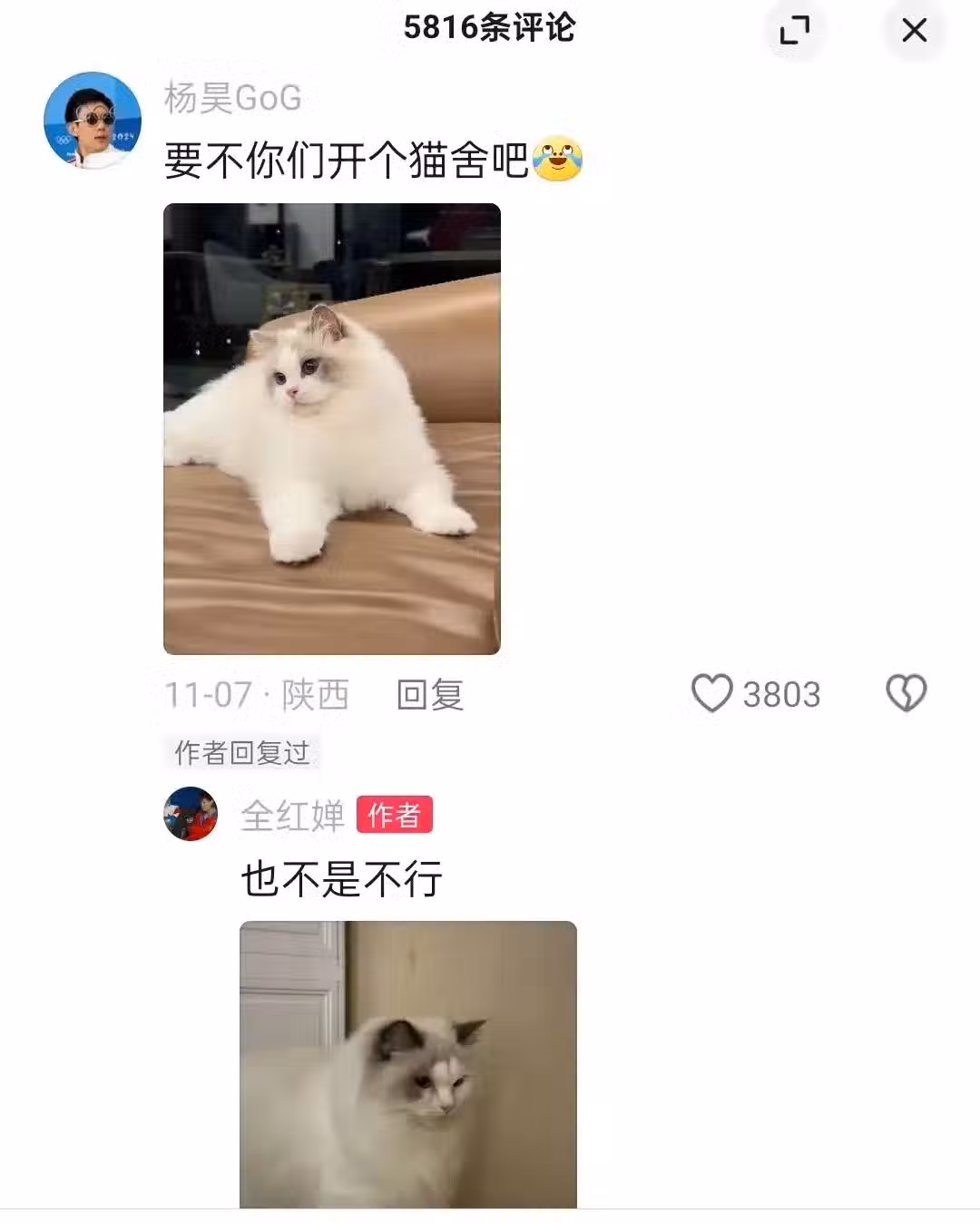
Task: Tap 回复 to reply to 杨昊GoG
Action: 429,695
